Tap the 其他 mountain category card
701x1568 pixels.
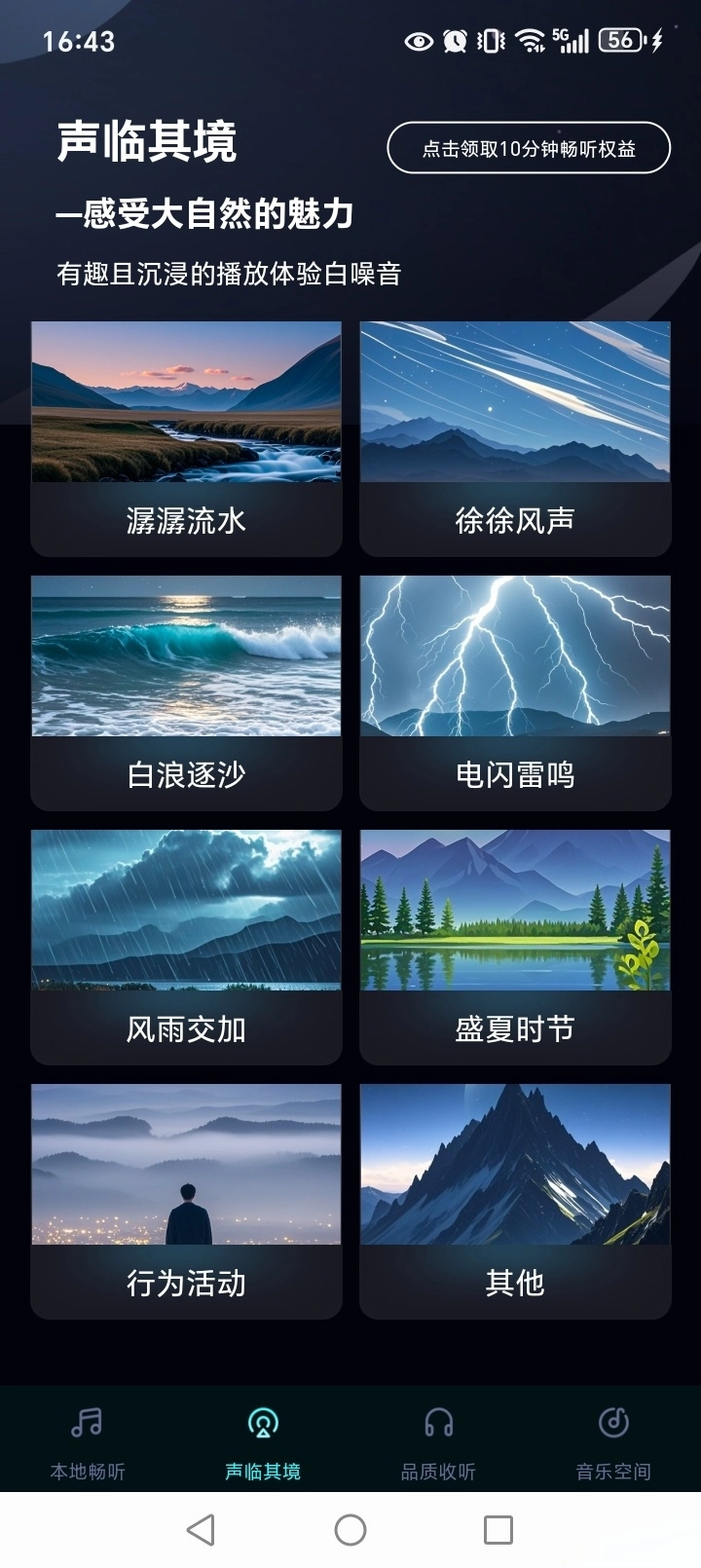pyautogui.click(x=514, y=1202)
